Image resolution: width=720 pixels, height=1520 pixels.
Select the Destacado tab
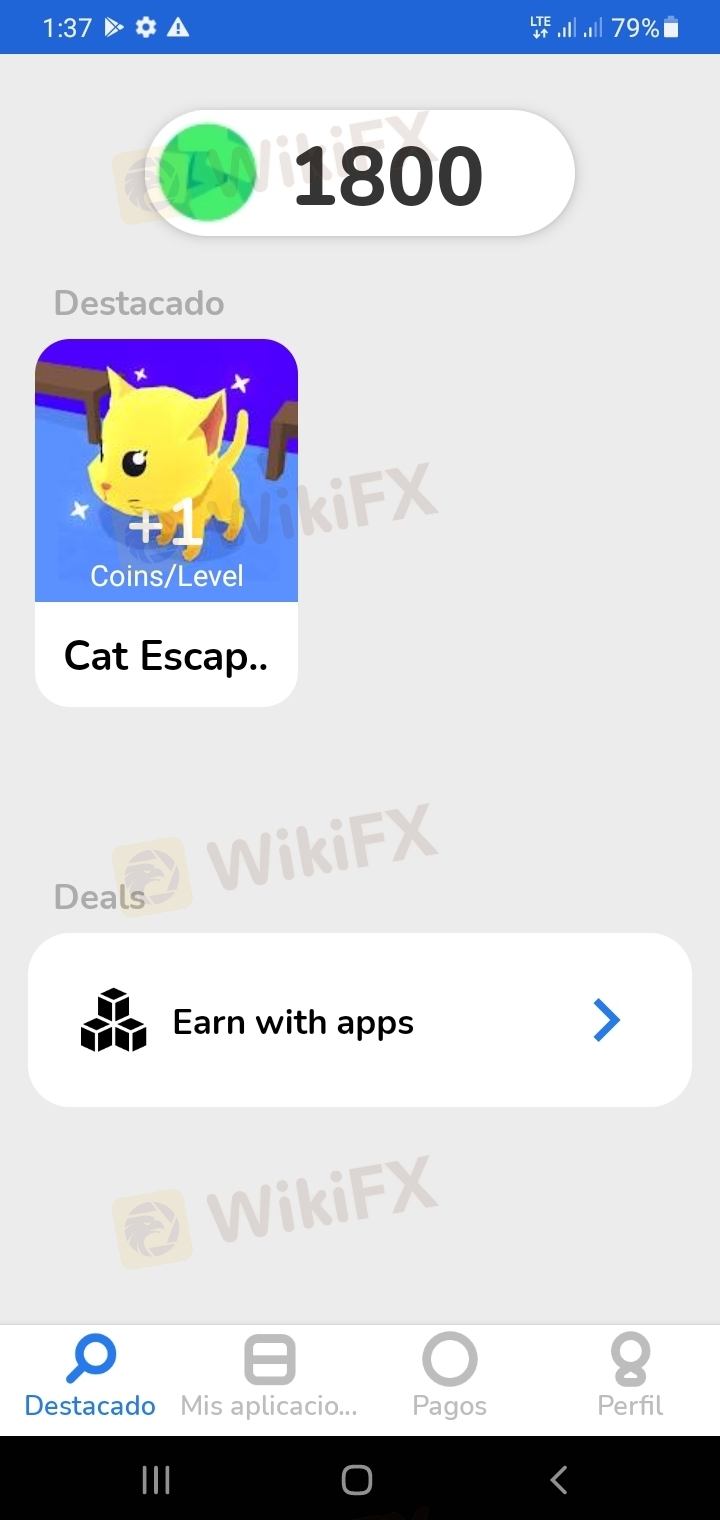90,1377
